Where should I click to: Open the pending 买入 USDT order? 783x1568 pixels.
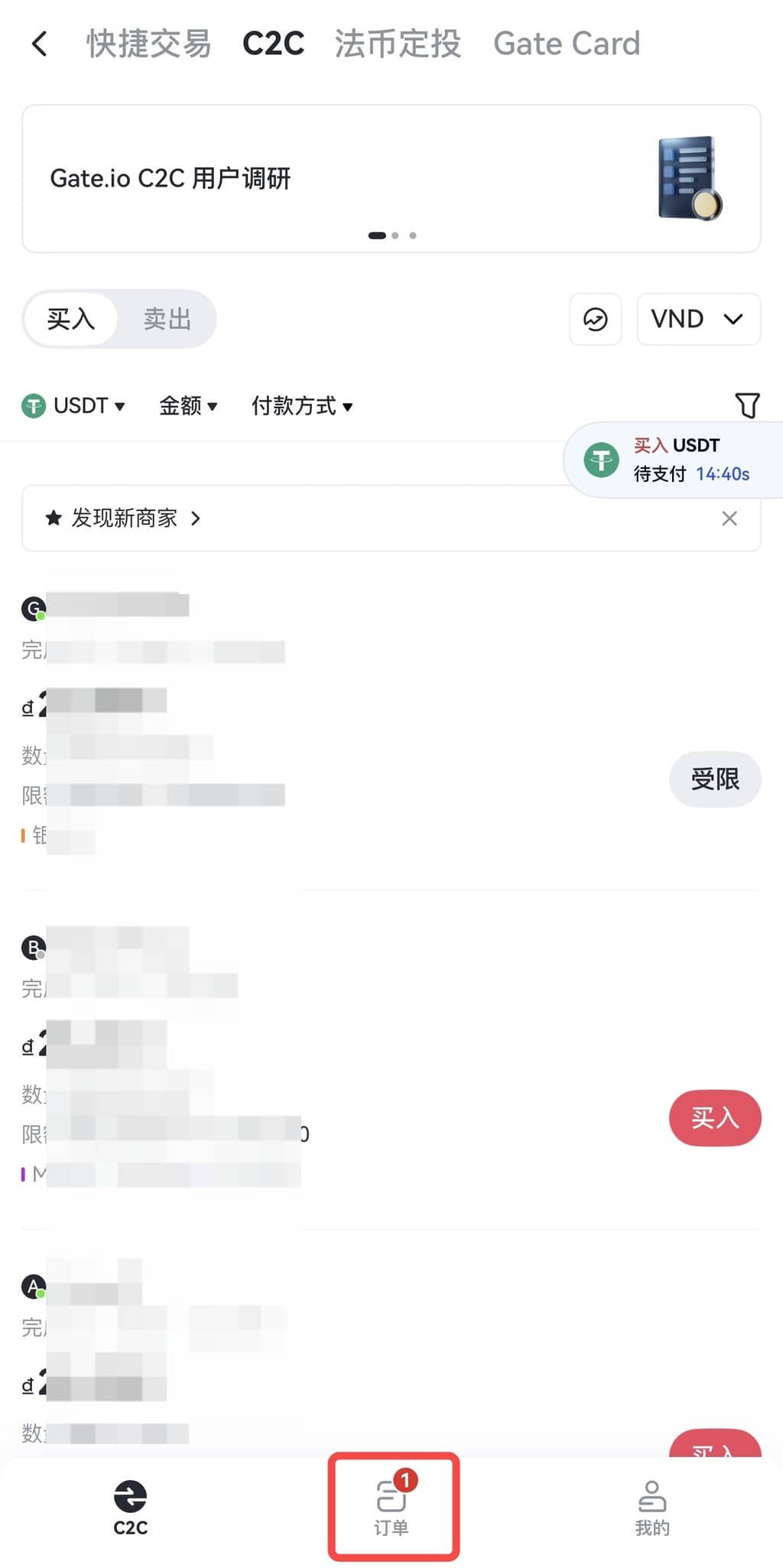point(674,460)
